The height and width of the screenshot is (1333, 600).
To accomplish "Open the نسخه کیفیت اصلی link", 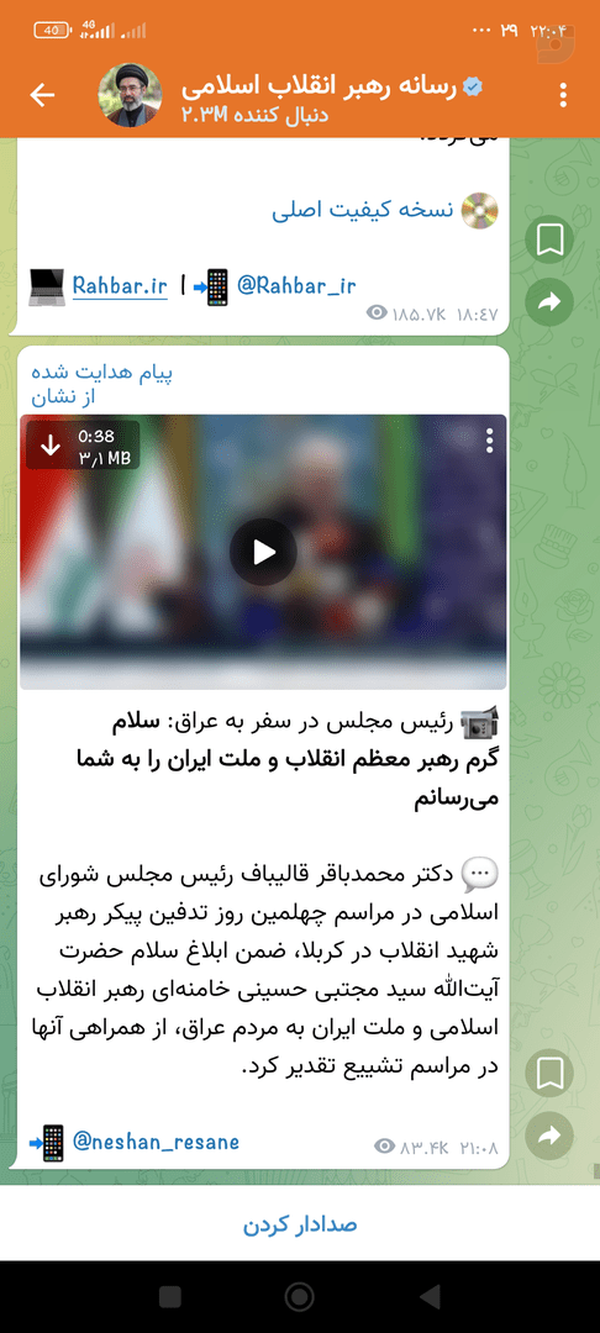I will tap(363, 211).
